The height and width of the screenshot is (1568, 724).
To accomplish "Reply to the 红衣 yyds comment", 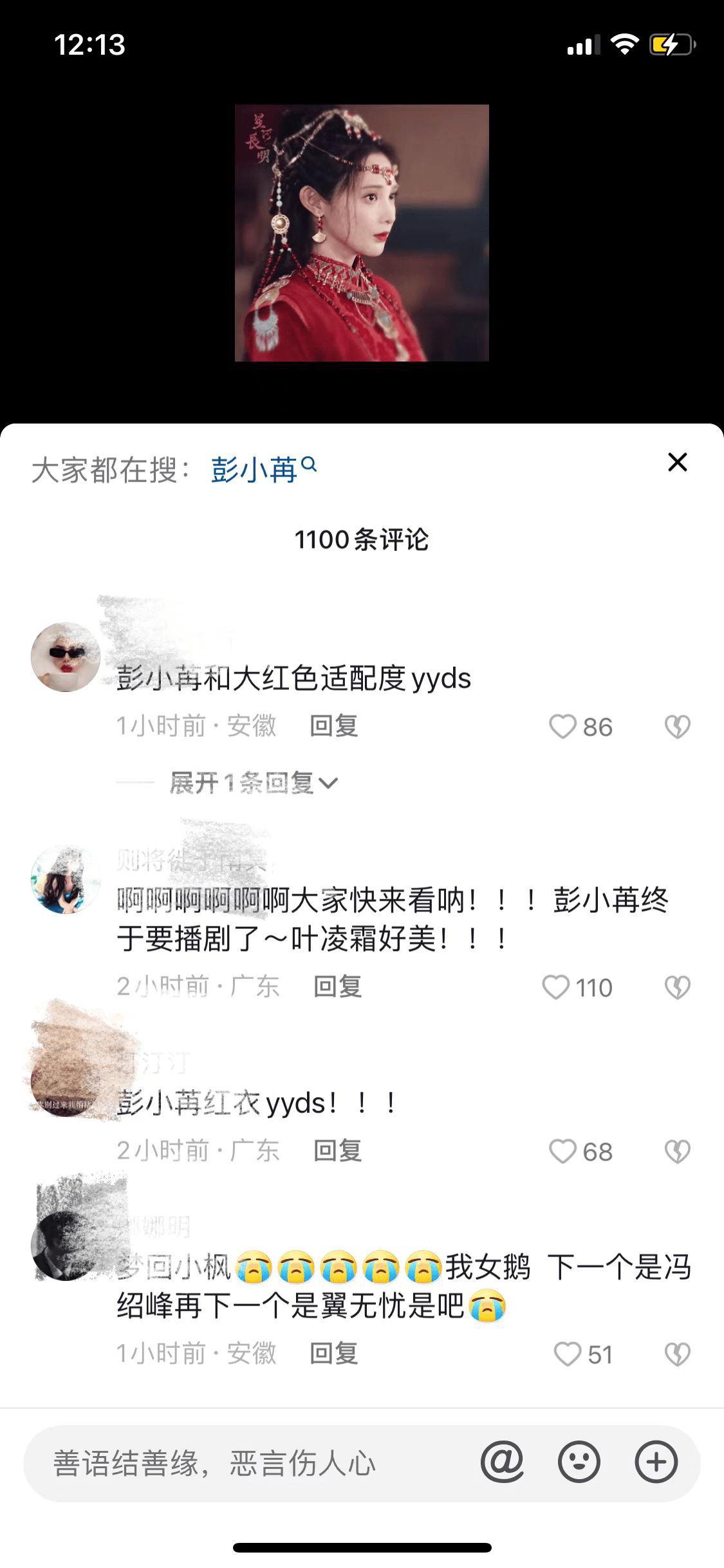I will 337,1151.
